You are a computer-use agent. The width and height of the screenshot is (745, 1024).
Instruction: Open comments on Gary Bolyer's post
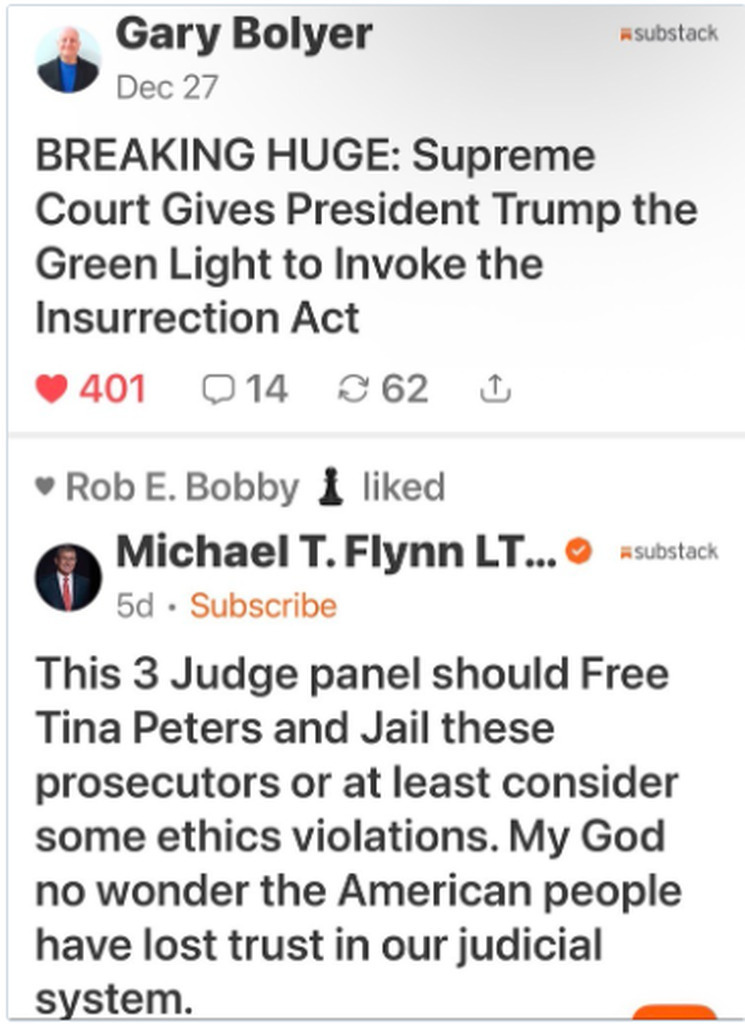(217, 389)
